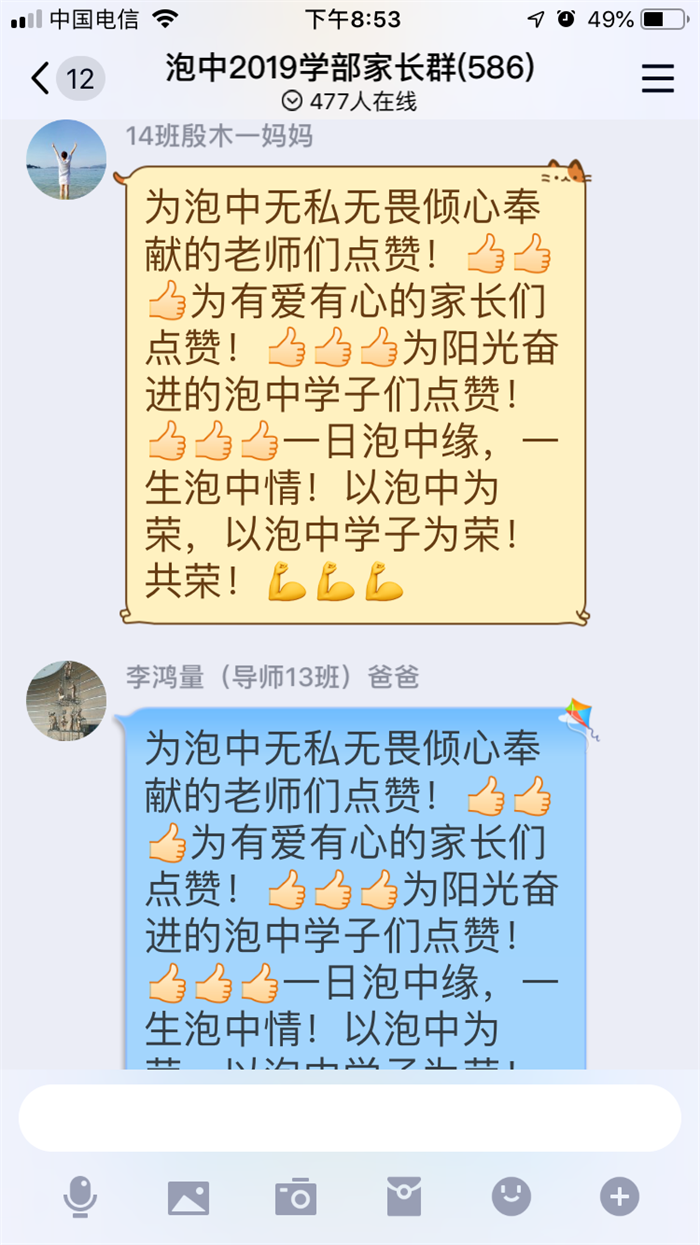The height and width of the screenshot is (1245, 700).
Task: Start a voice message with microphone
Action: [80, 1196]
